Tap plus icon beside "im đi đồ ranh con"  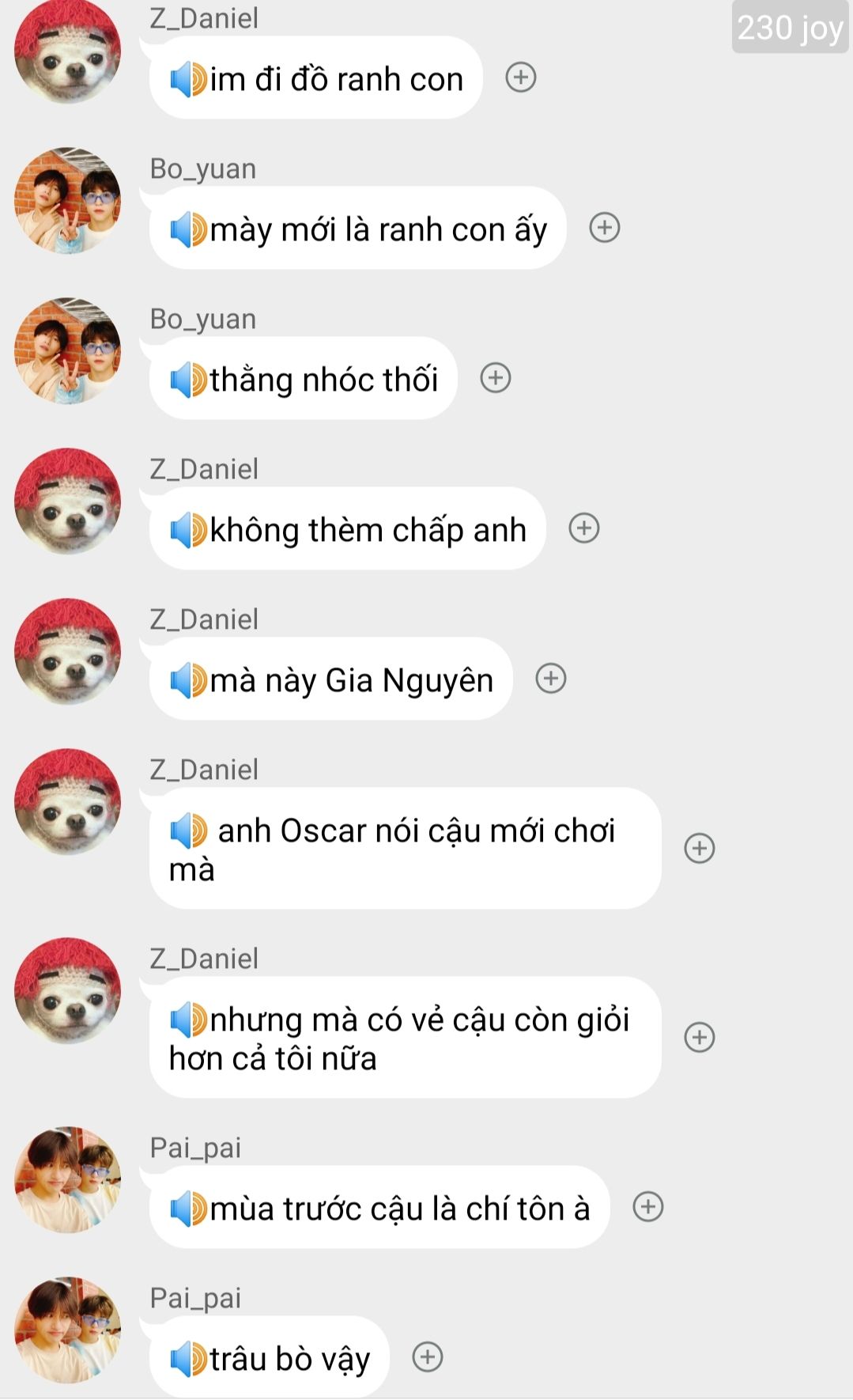click(x=520, y=78)
